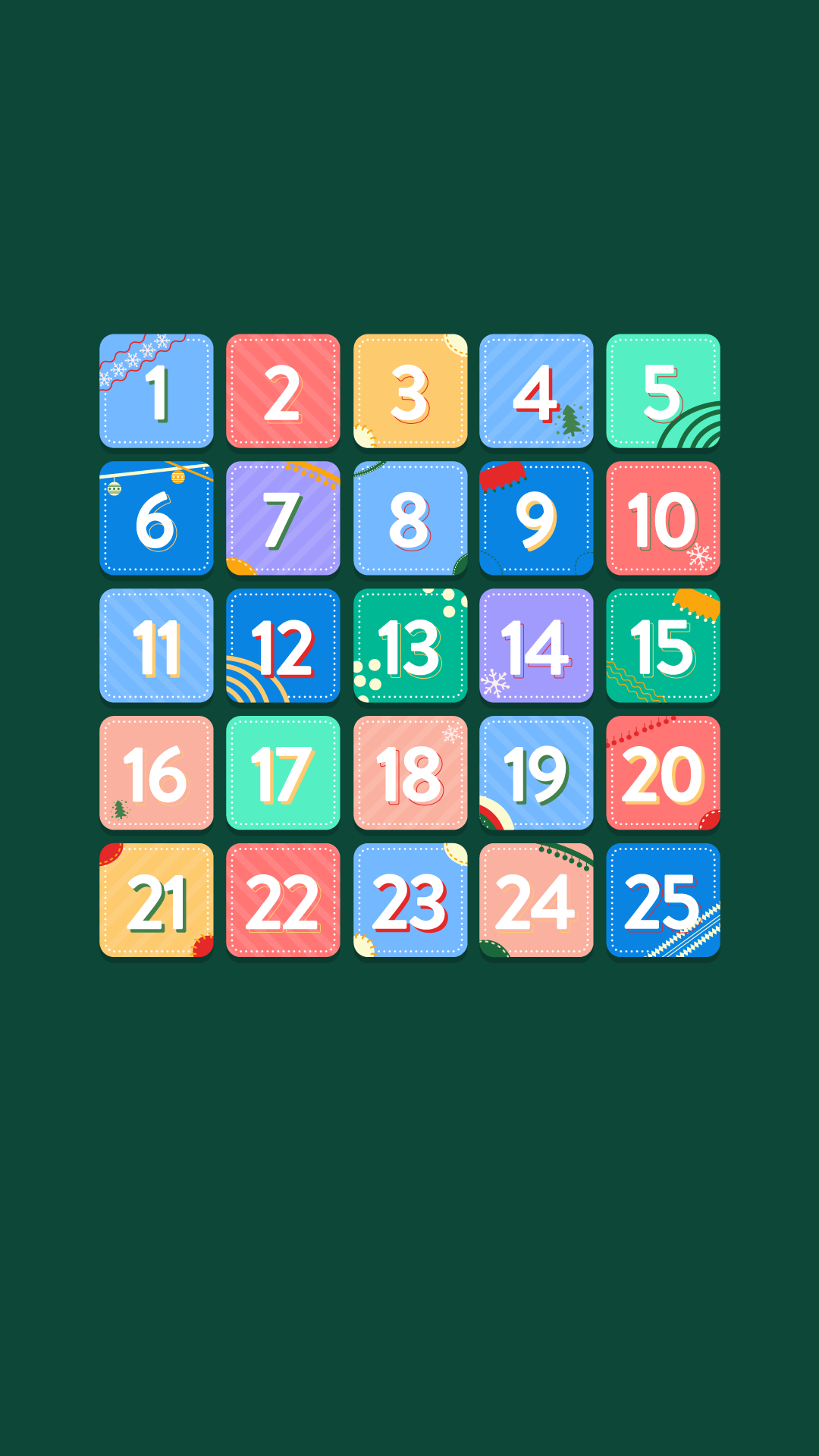Screen dimensions: 819x1456
Task: Open day 6 with ornaments
Action: pos(156,519)
